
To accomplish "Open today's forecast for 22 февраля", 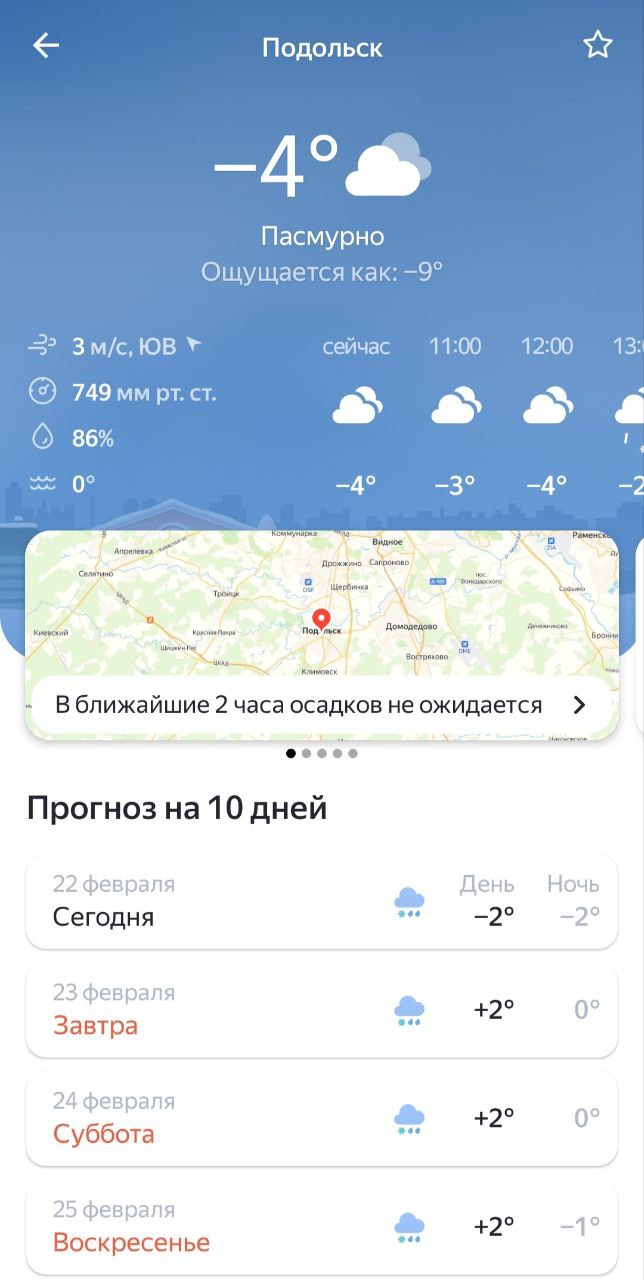I will pos(321,901).
